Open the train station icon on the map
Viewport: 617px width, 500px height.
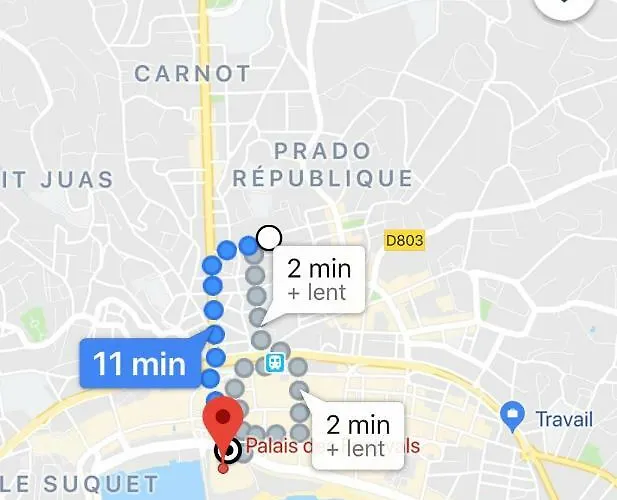click(x=273, y=362)
